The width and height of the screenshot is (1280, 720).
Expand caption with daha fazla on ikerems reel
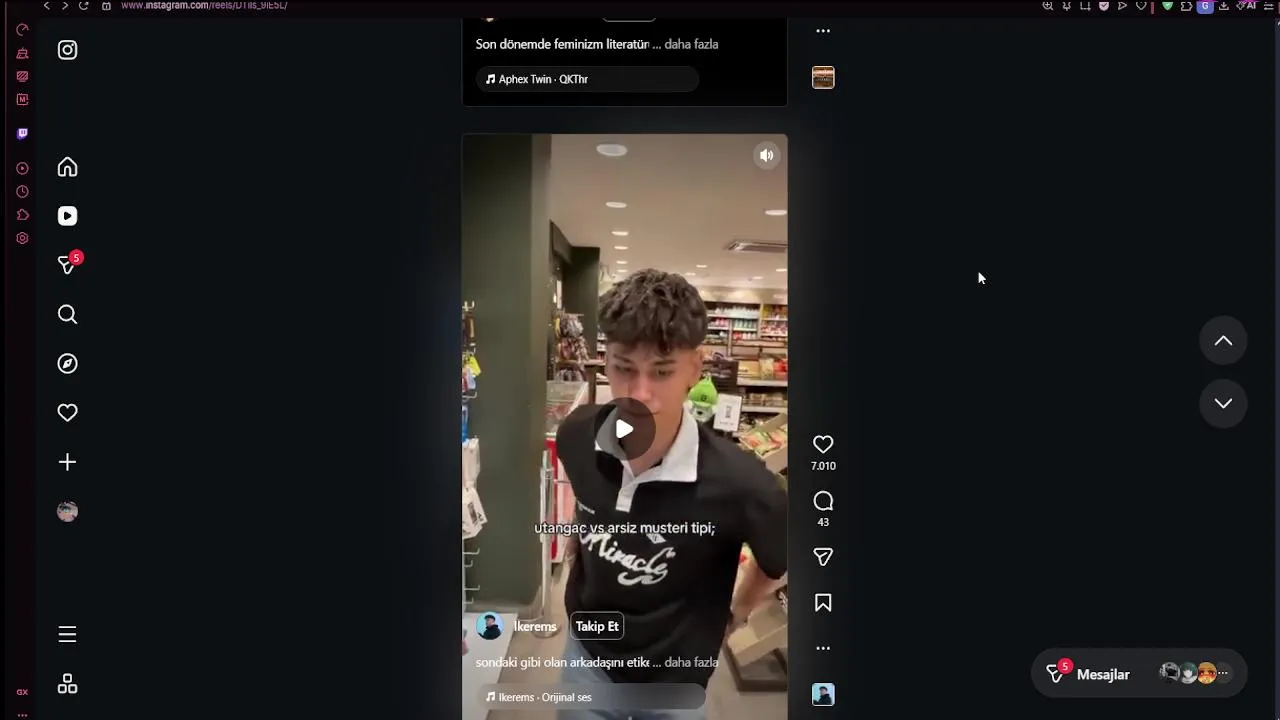[x=691, y=662]
